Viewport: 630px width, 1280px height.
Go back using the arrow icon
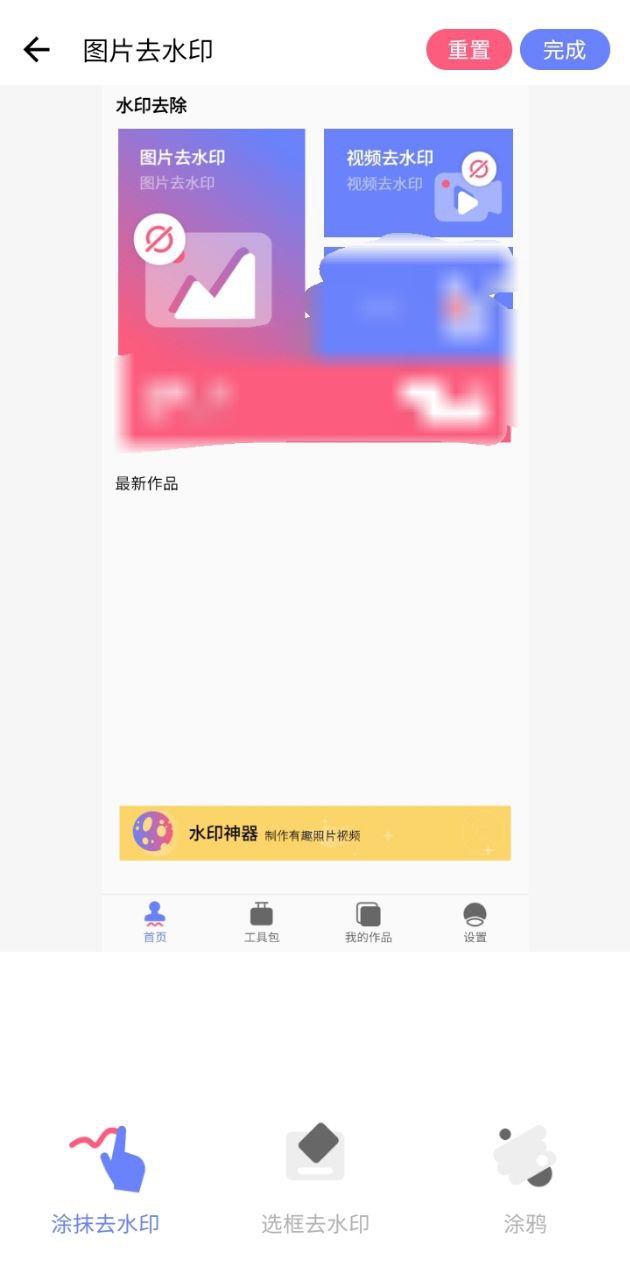(x=37, y=50)
